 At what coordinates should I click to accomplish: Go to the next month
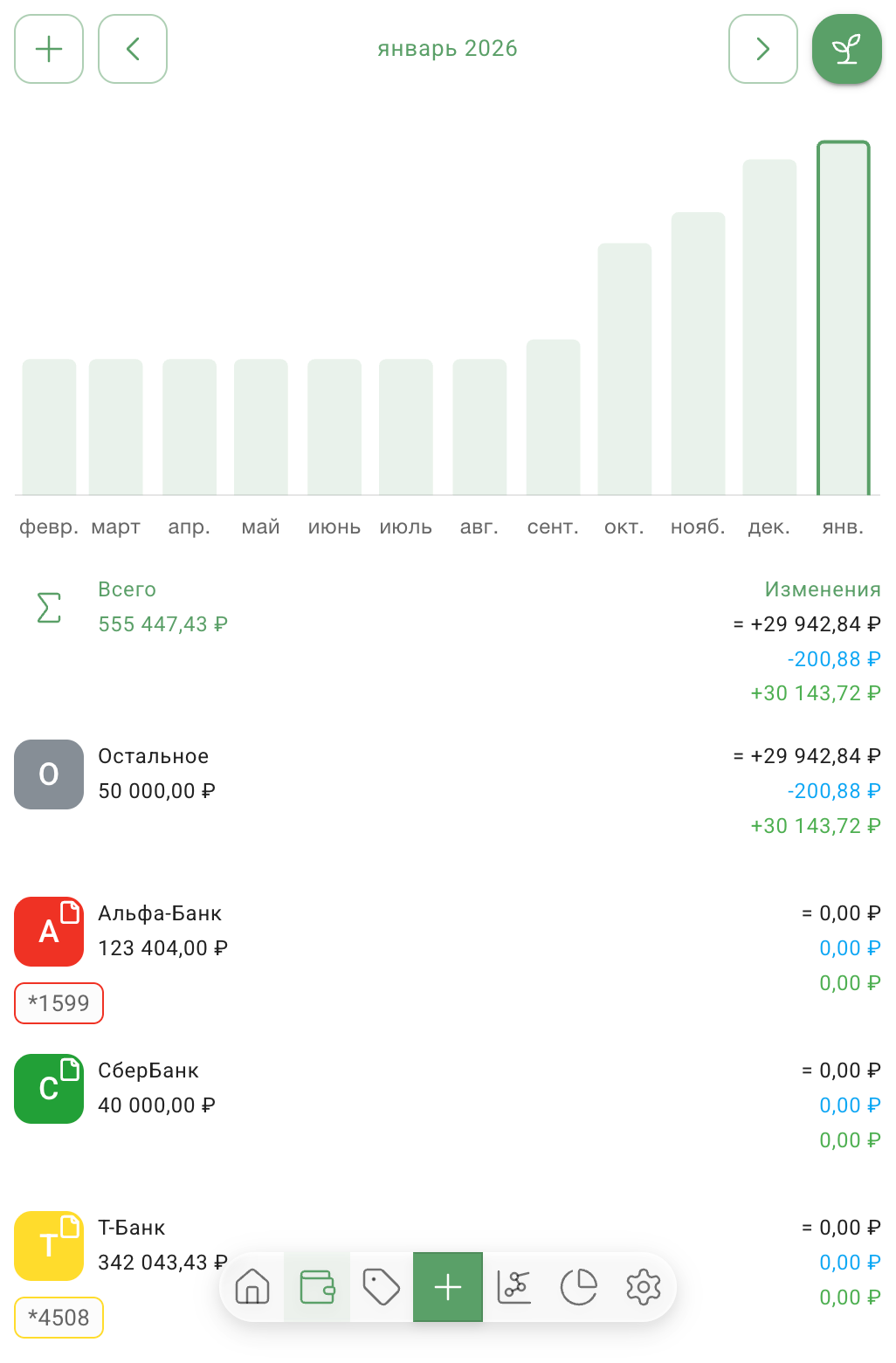(762, 49)
